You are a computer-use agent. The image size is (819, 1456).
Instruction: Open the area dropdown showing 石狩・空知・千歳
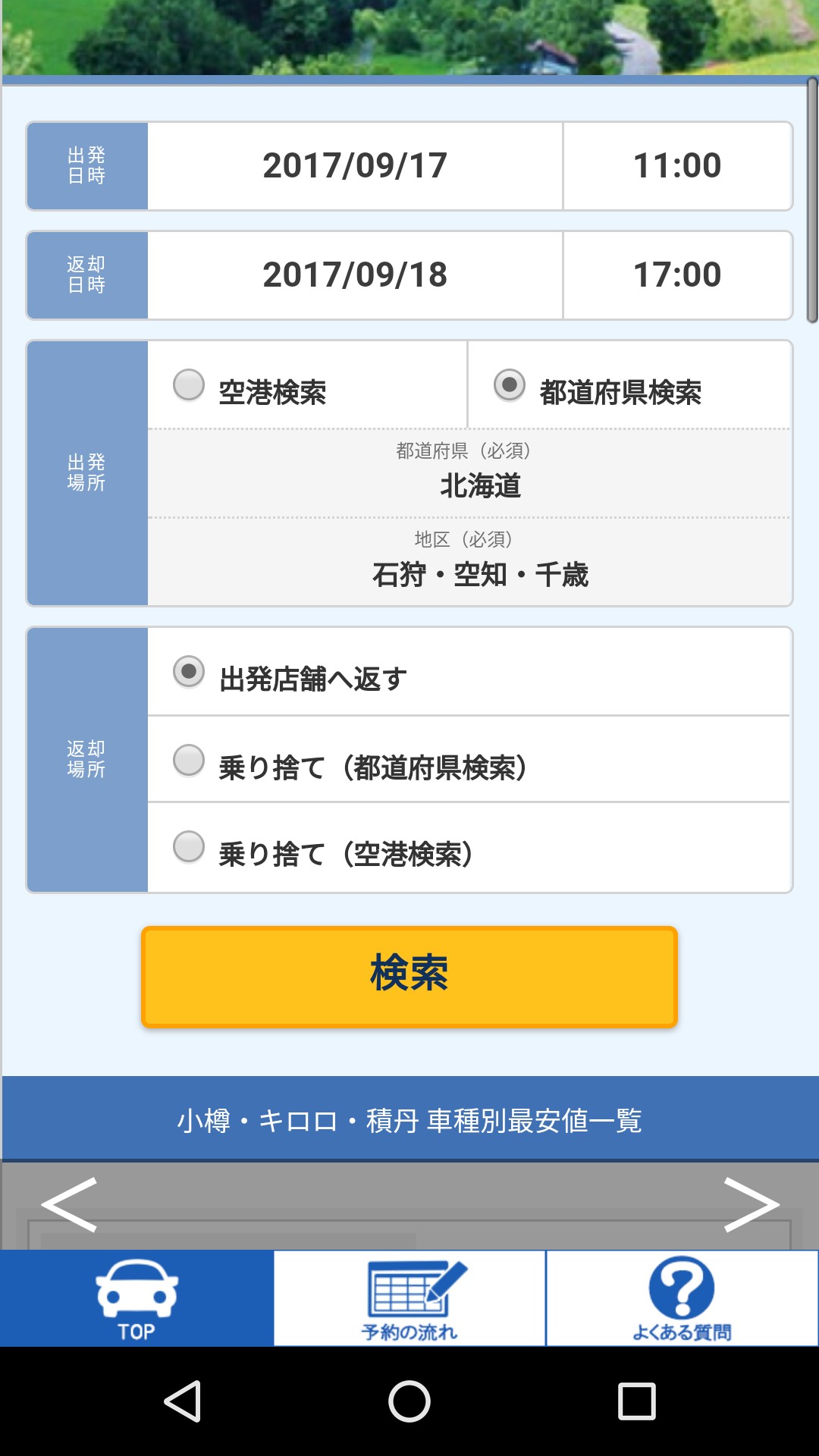coord(470,563)
